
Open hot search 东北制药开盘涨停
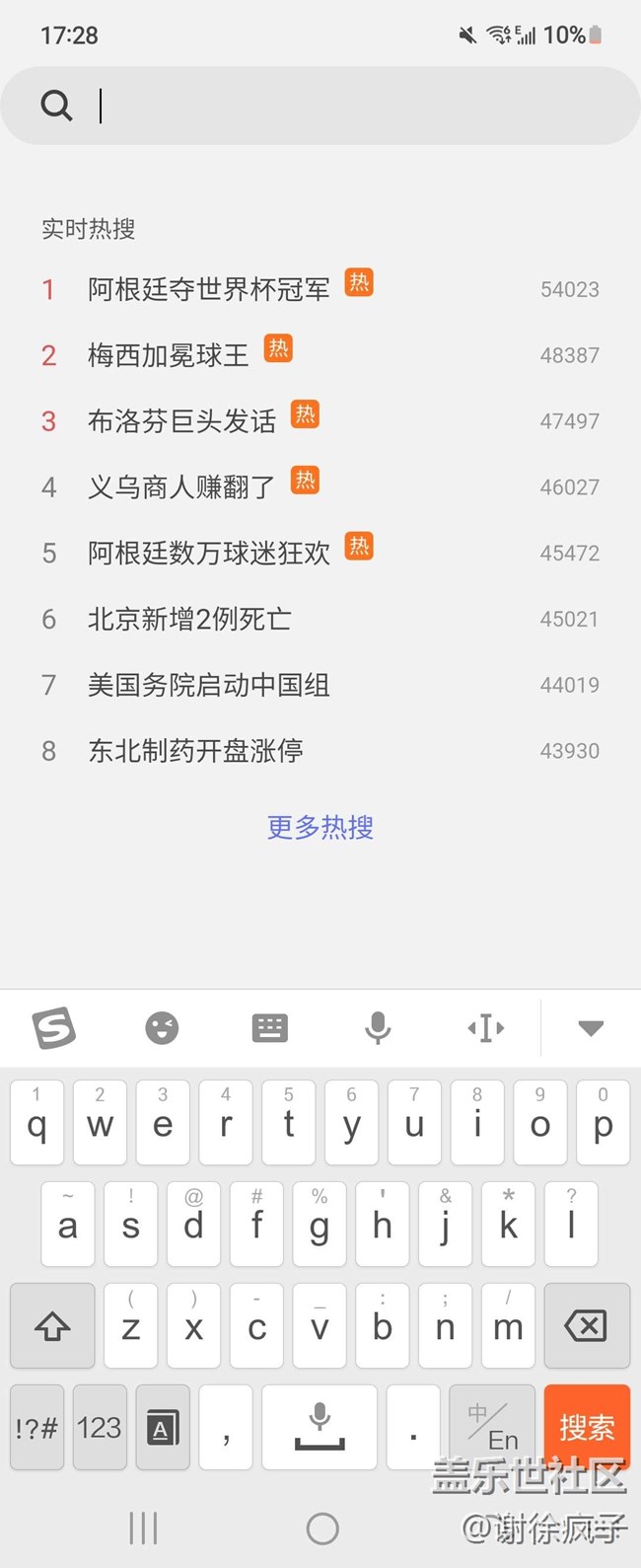pyautogui.click(x=195, y=751)
